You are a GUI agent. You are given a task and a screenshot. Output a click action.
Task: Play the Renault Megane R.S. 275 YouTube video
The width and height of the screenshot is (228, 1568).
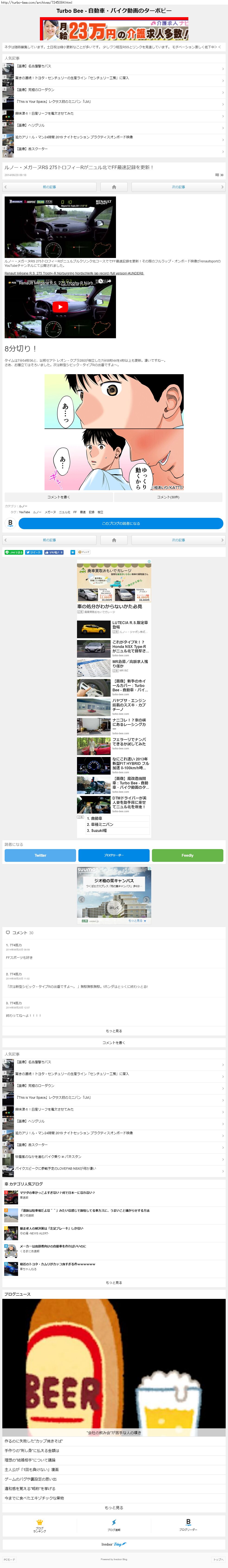click(x=60, y=307)
